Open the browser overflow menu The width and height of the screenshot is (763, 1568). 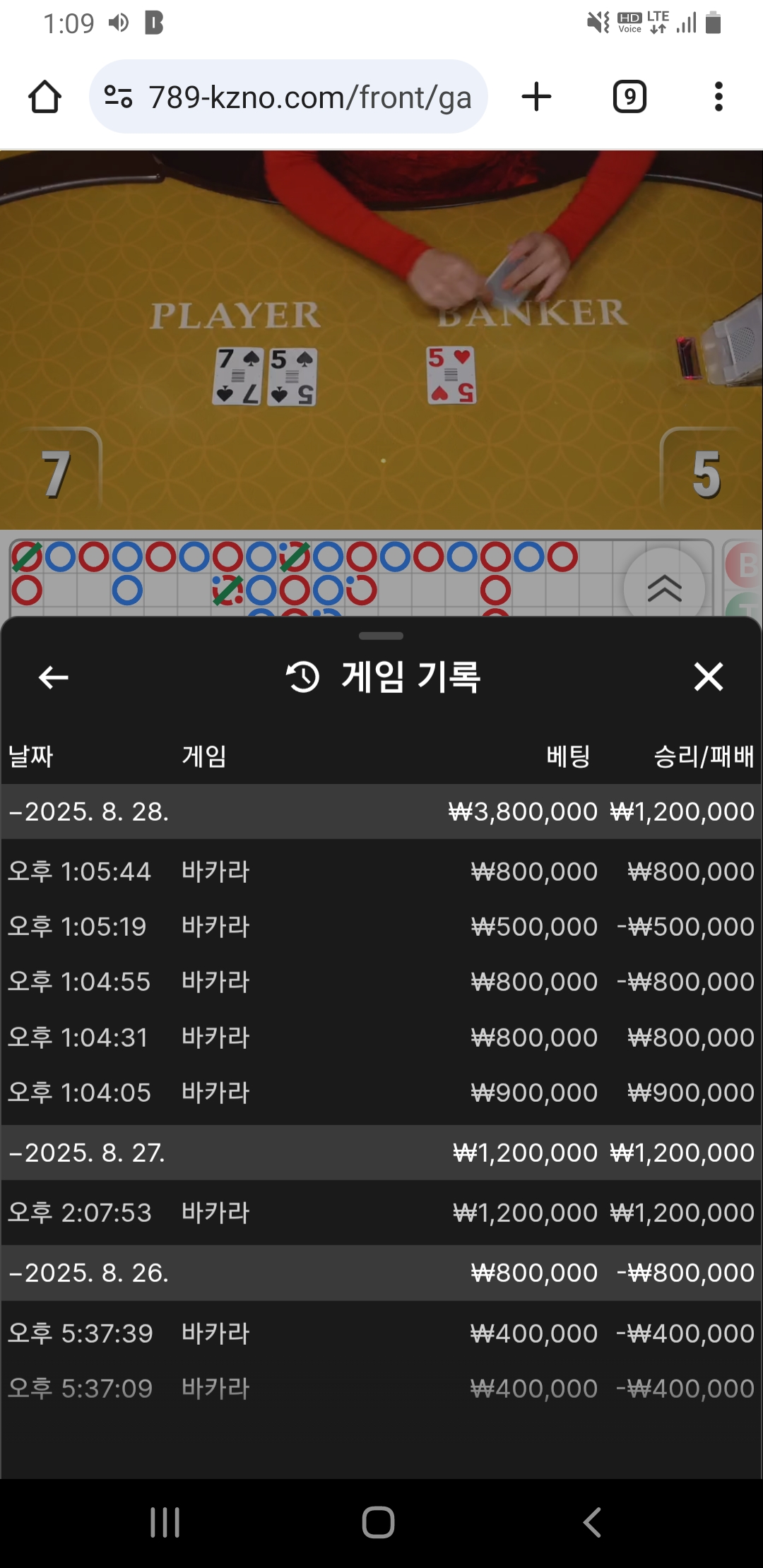coord(718,97)
